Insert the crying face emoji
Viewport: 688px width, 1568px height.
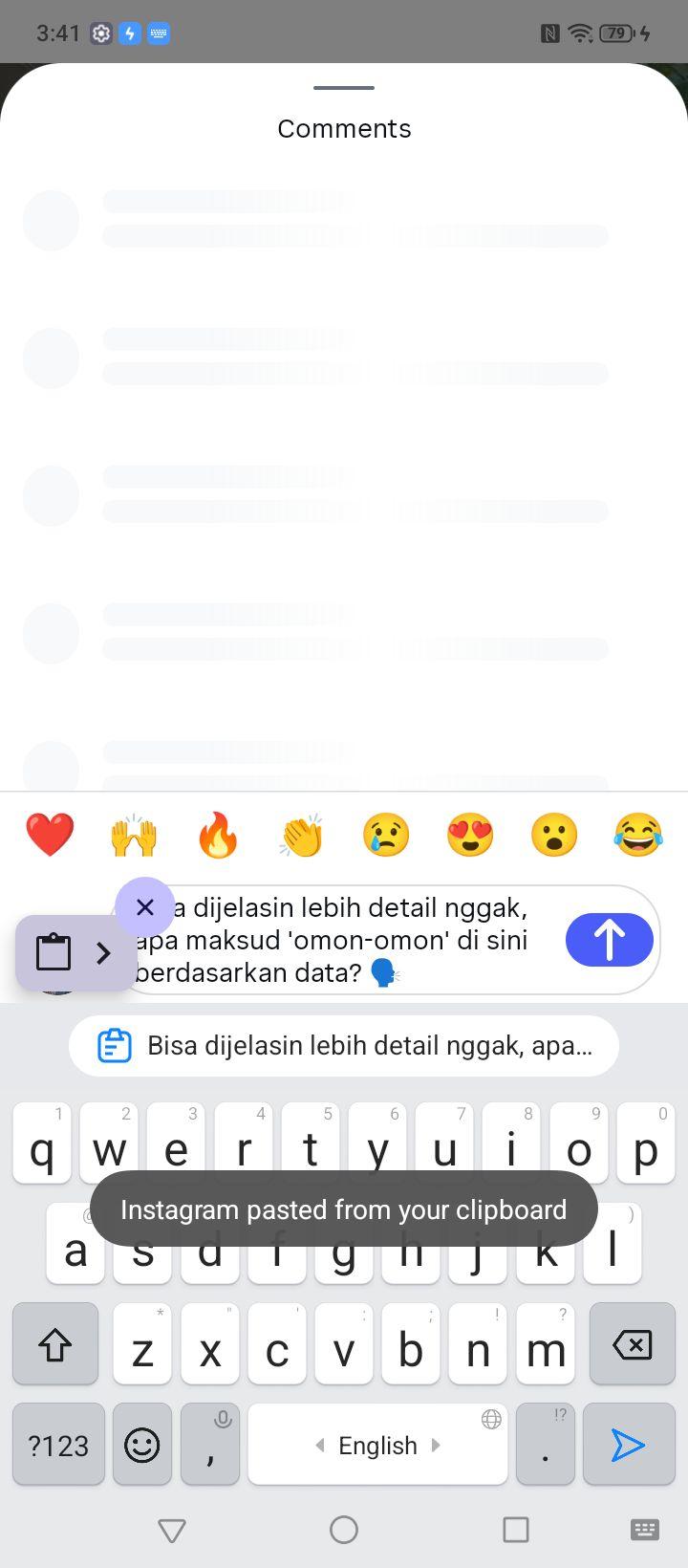(386, 835)
